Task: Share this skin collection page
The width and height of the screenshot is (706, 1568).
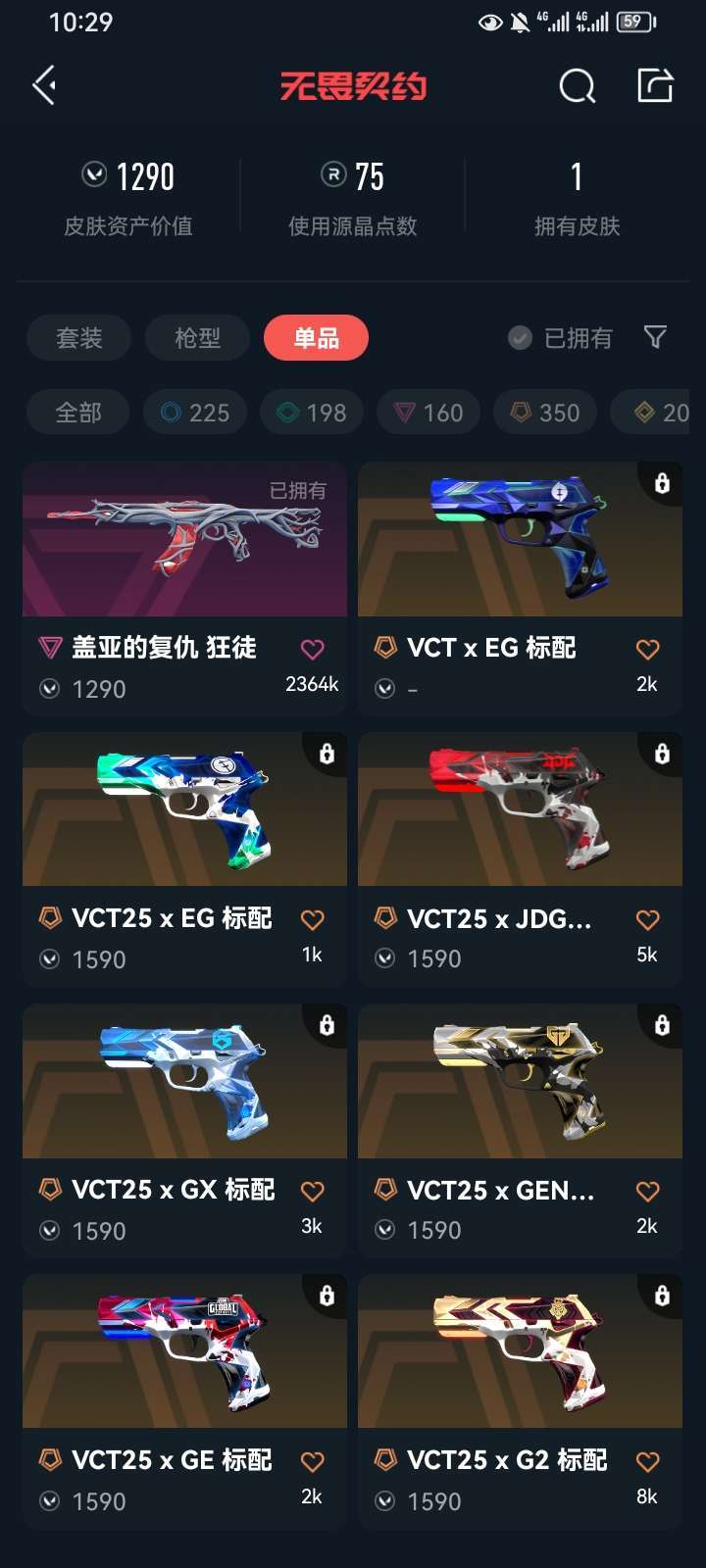Action: tap(655, 86)
